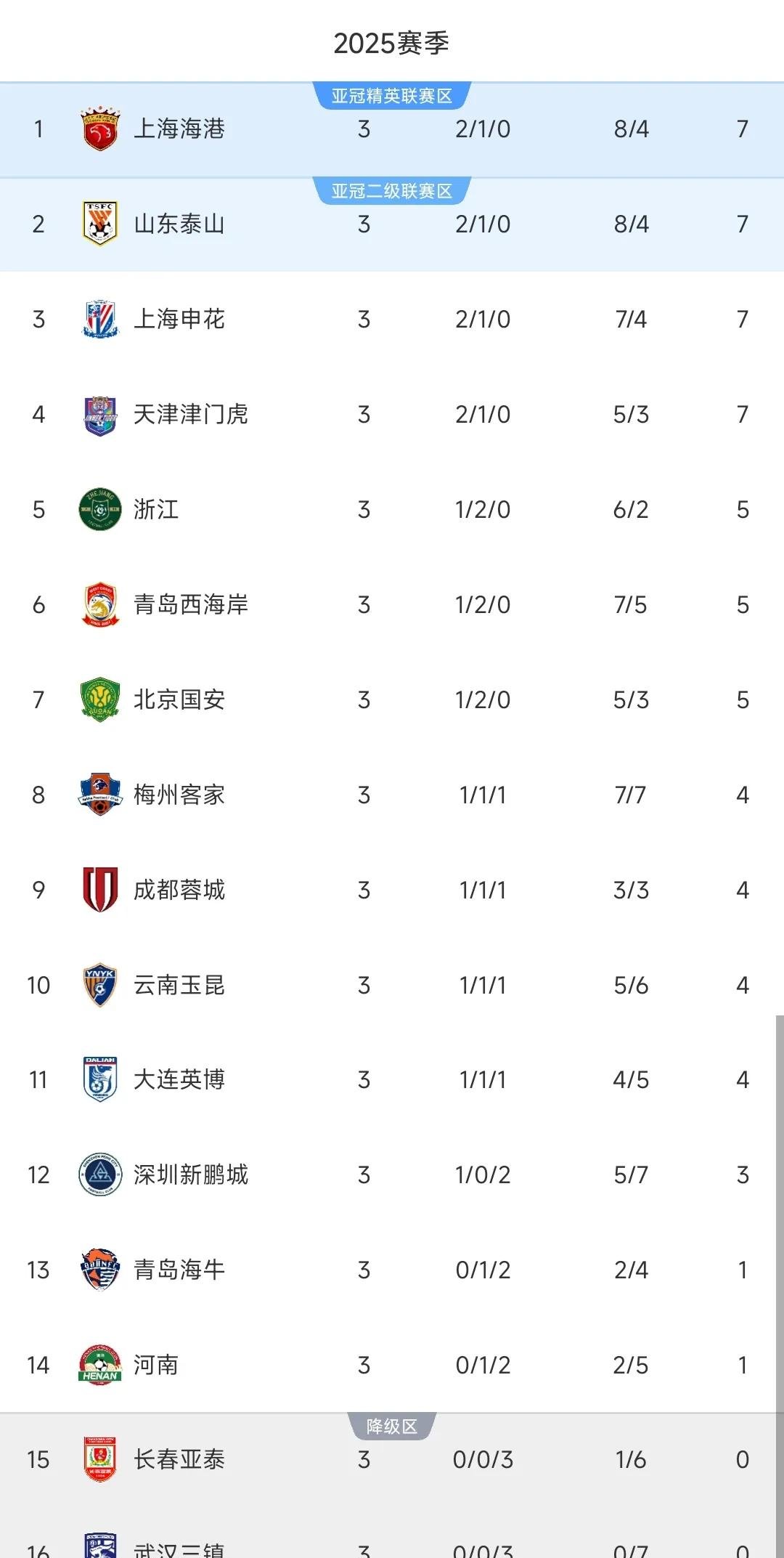Click the 亚冠精英联赛区 qualification badge
This screenshot has width=784, height=1558.
tap(392, 93)
